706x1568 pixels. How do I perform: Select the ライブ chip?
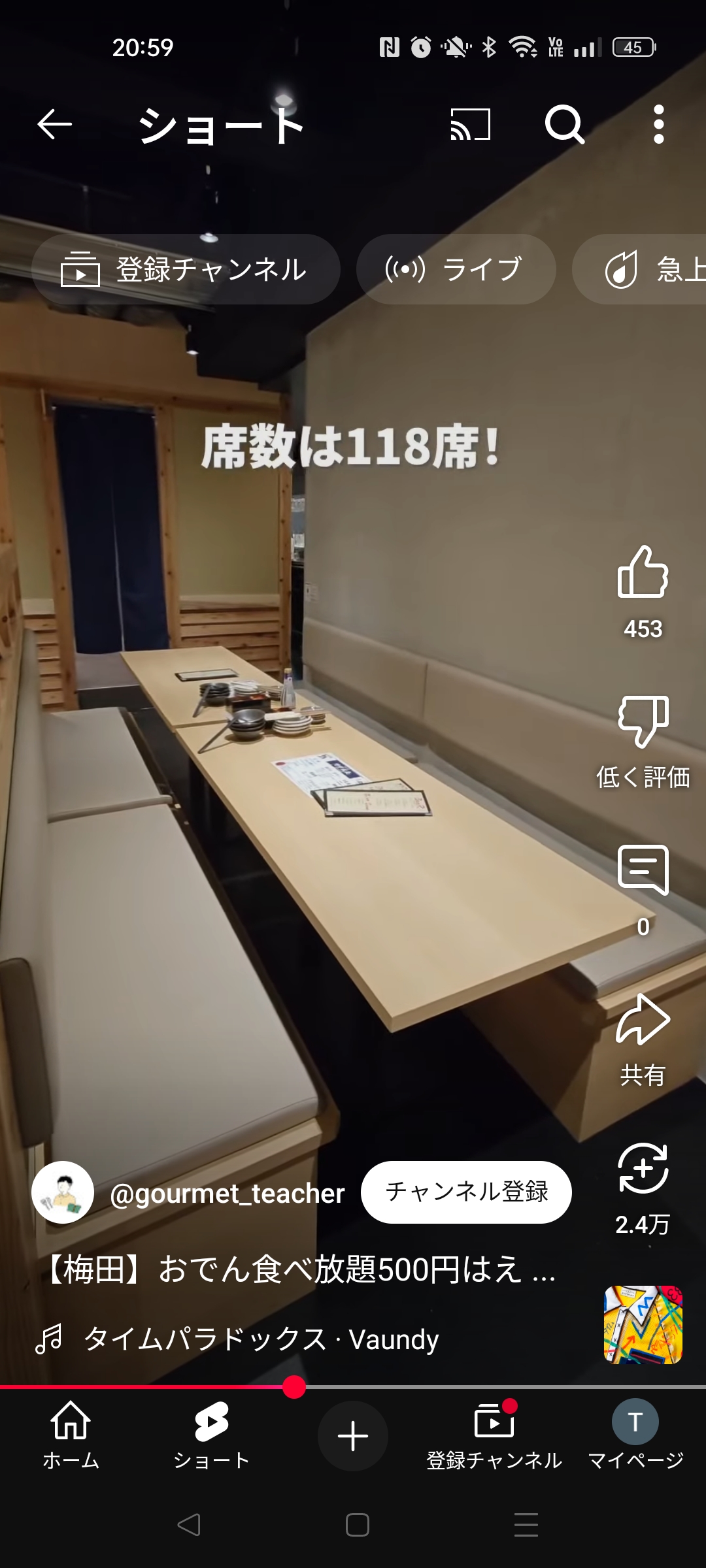tap(456, 269)
